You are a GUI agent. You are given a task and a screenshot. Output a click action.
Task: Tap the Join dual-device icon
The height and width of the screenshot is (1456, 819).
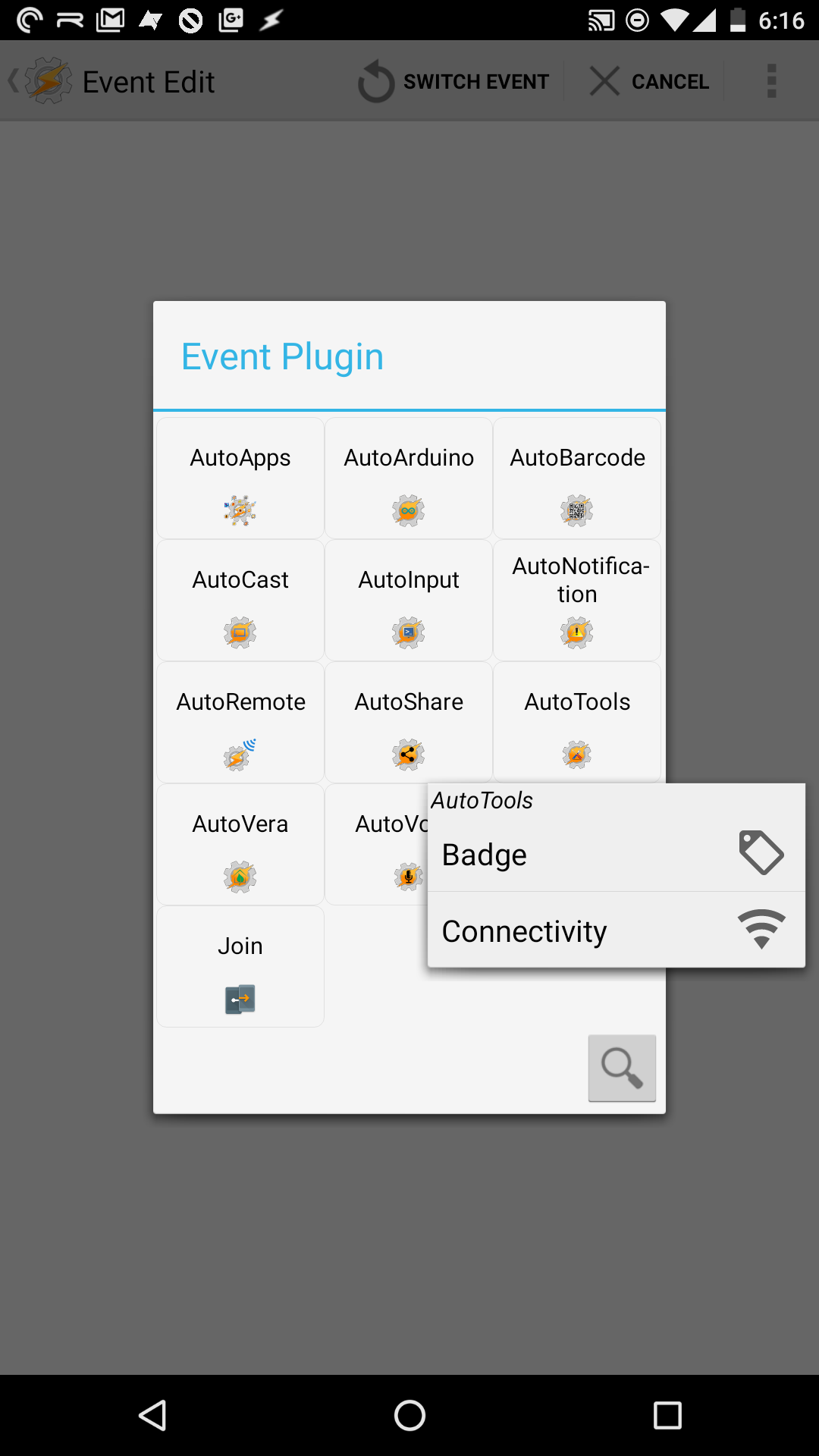(240, 999)
